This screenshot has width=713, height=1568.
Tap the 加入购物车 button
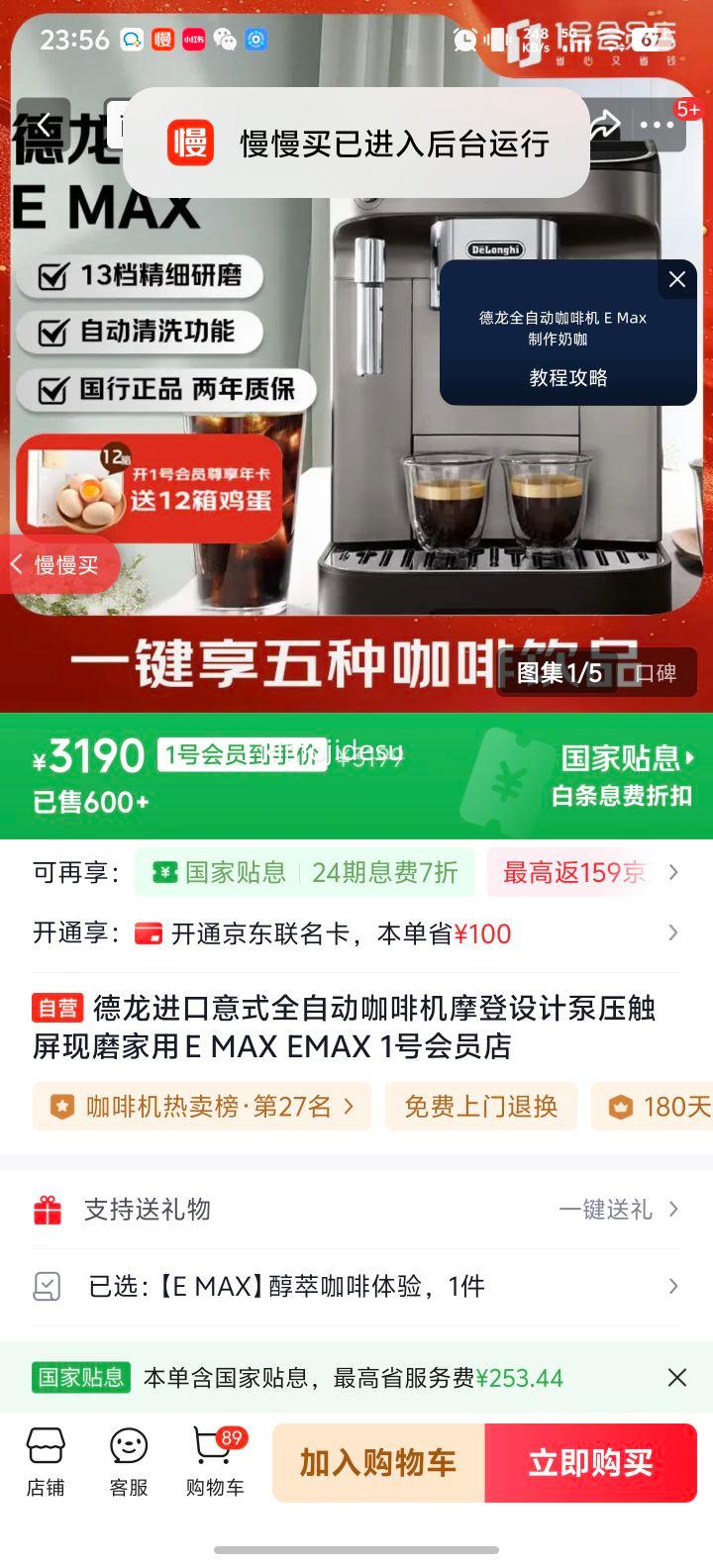pyautogui.click(x=377, y=1462)
